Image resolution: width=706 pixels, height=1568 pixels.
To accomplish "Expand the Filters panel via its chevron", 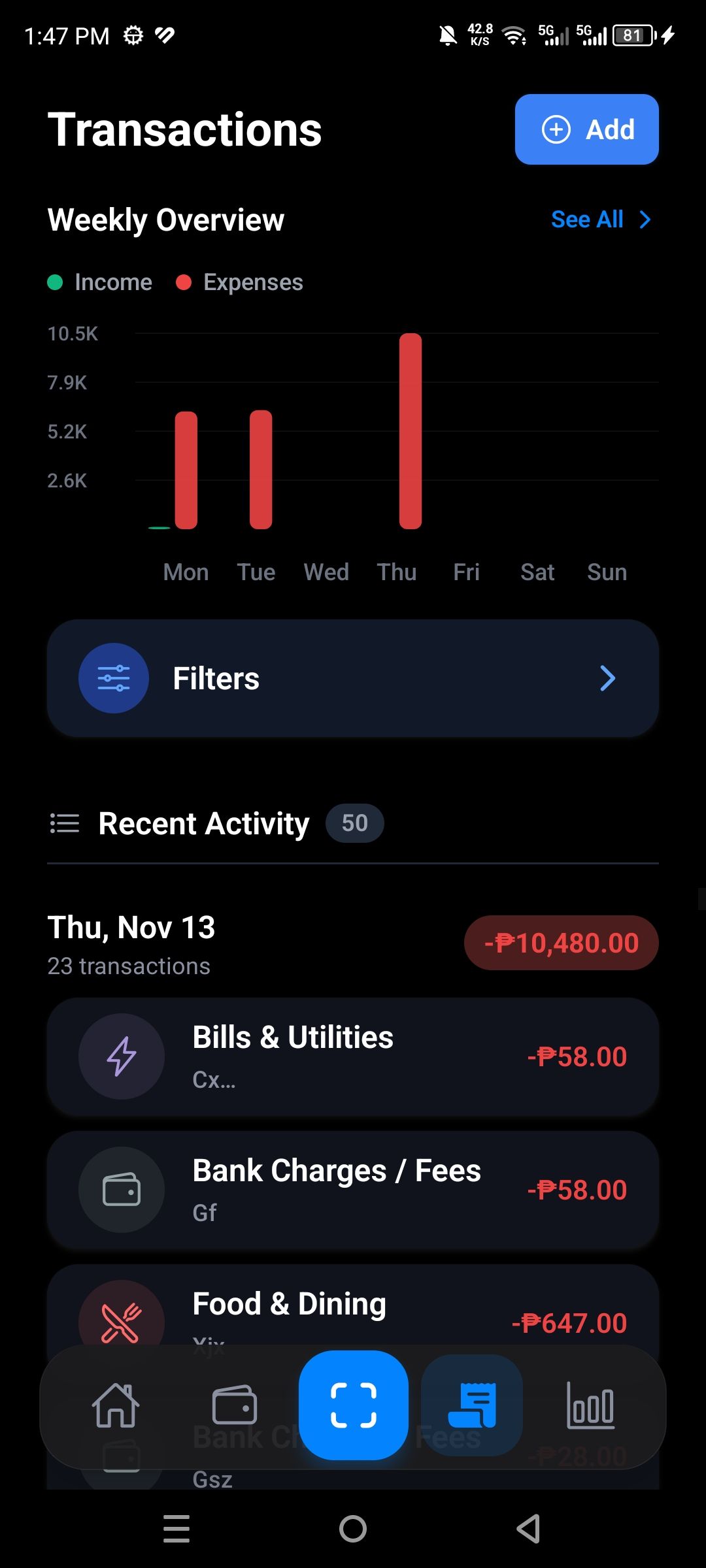I will (x=608, y=678).
